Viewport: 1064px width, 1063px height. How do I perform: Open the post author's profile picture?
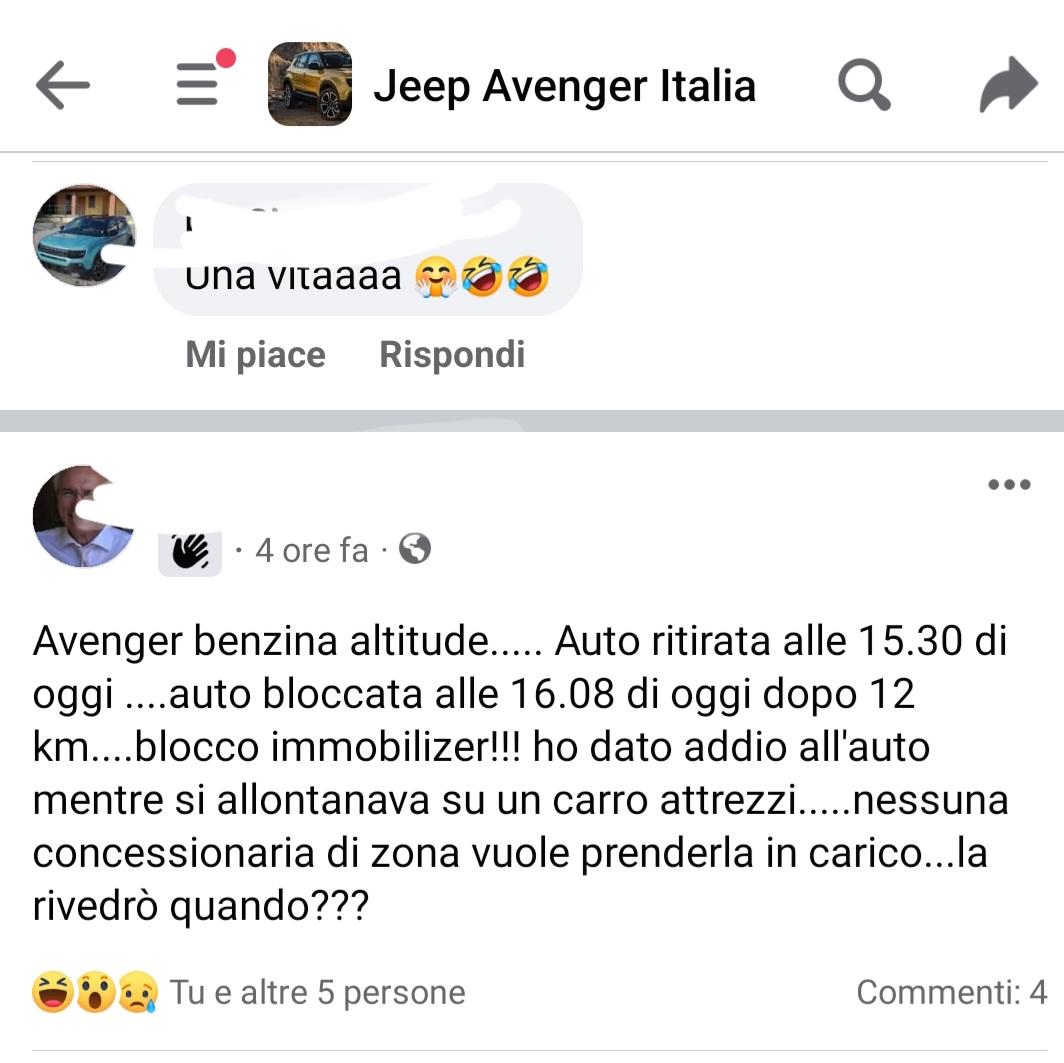(82, 515)
